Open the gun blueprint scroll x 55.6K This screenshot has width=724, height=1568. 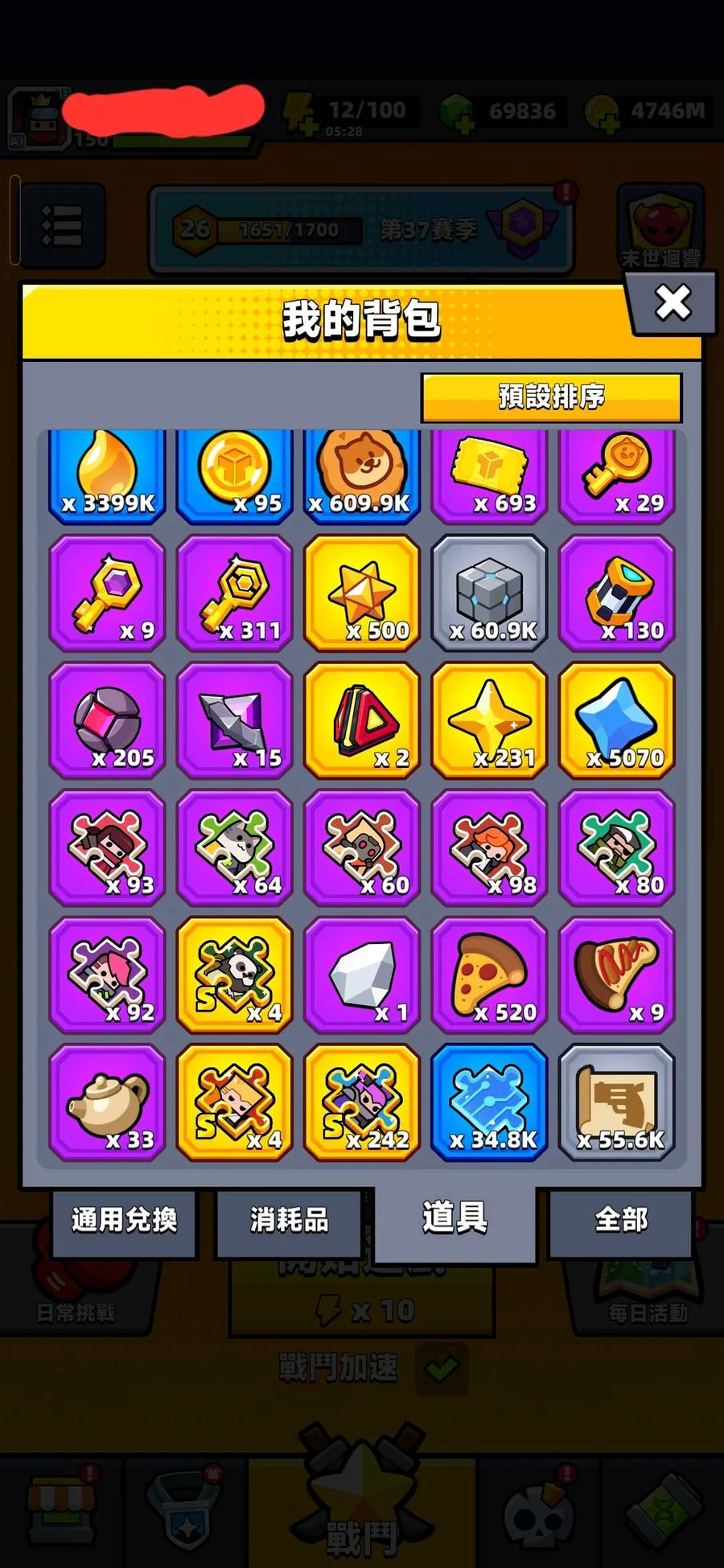617,1102
